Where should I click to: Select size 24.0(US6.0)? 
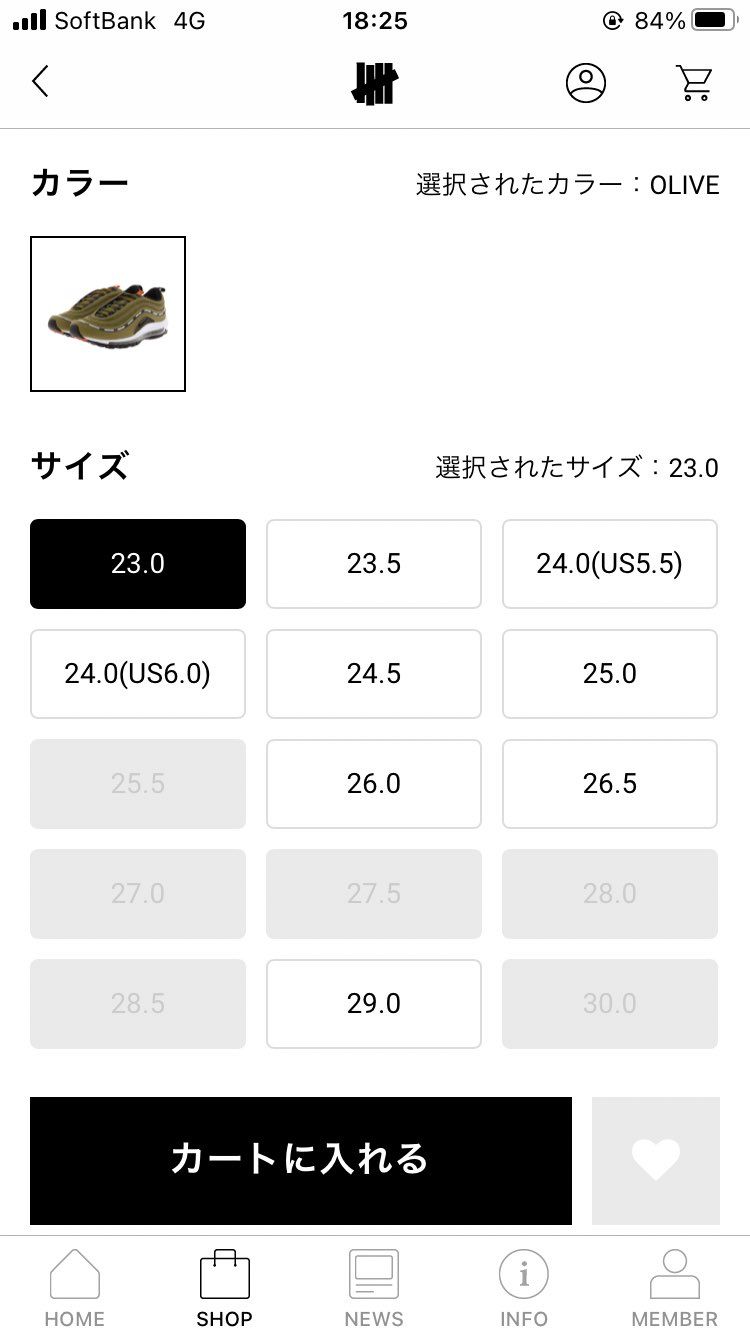(x=137, y=673)
